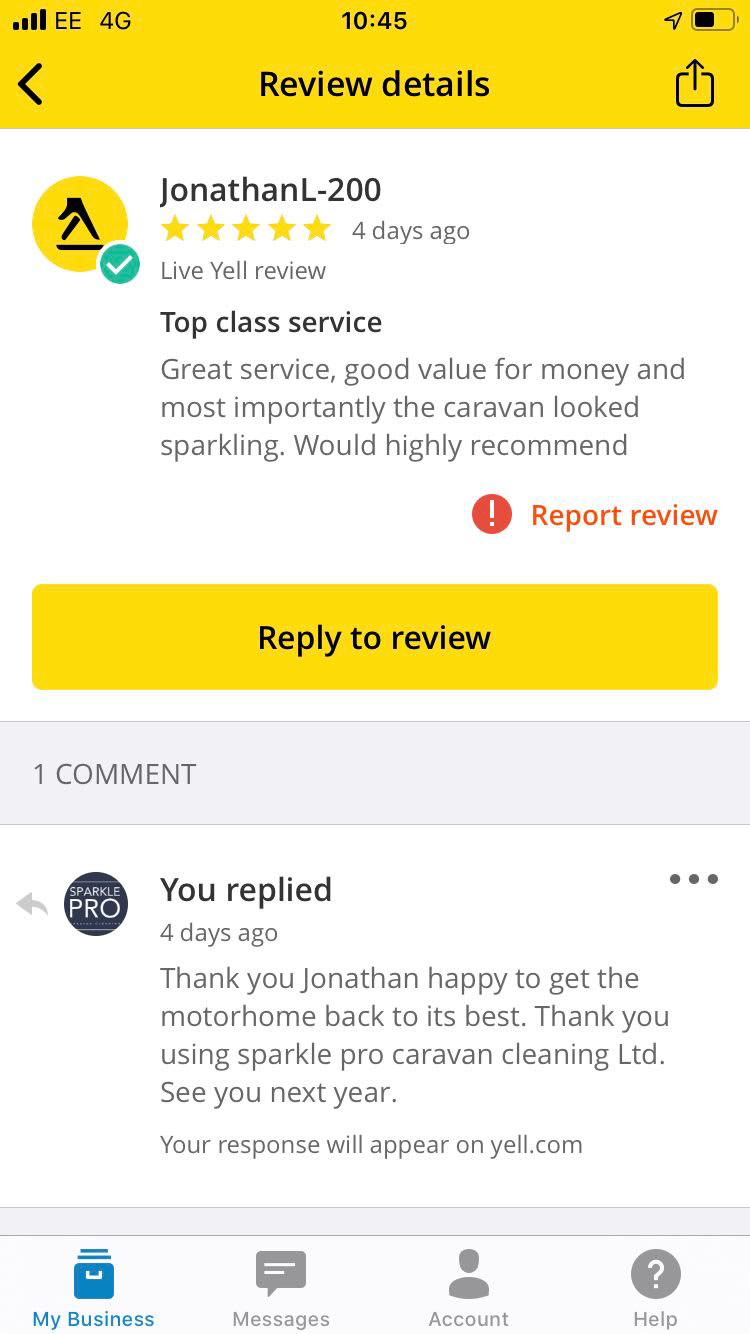
Task: Switch to the My Business tab
Action: click(94, 1288)
